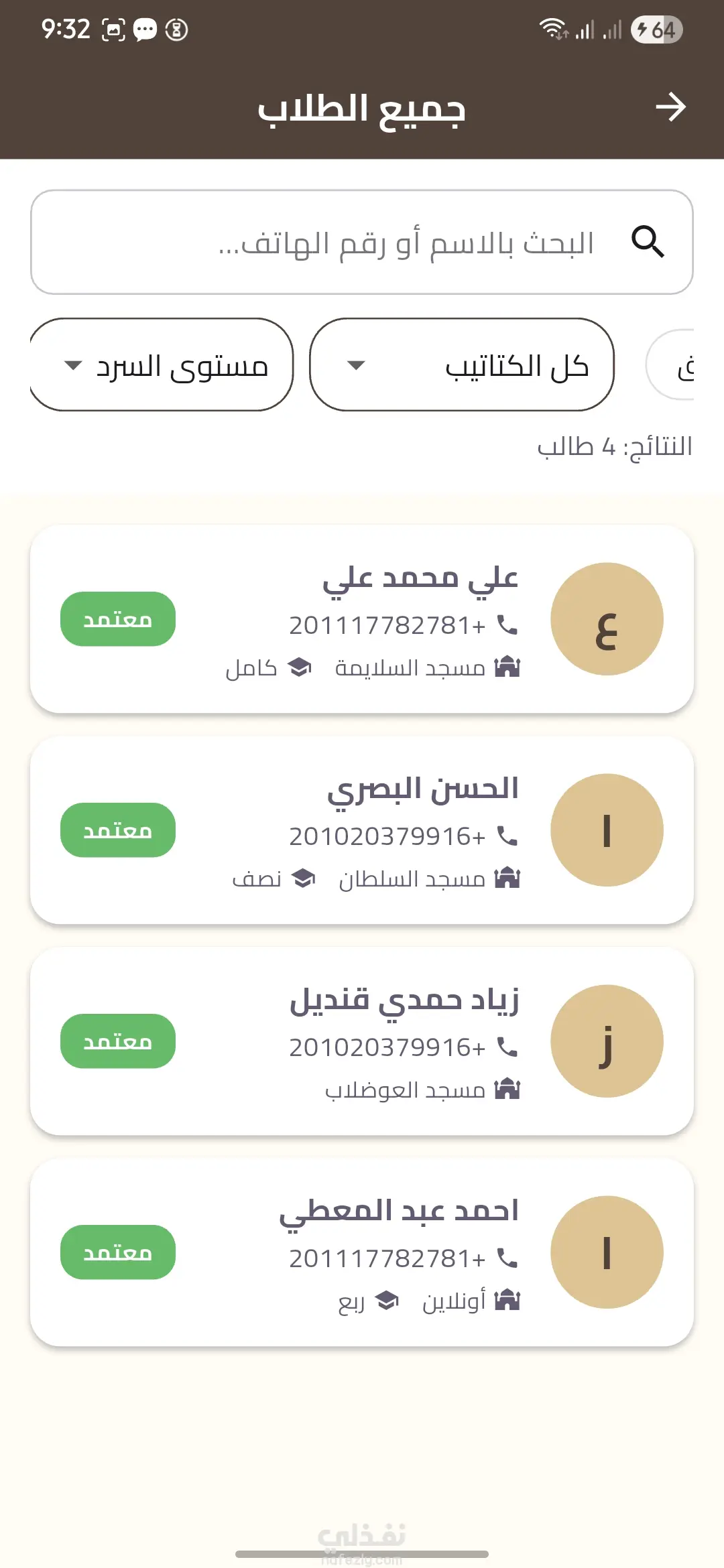Screen dimensions: 724x1568
Task: Select student card احمد عبد المعطي
Action: (x=362, y=1252)
